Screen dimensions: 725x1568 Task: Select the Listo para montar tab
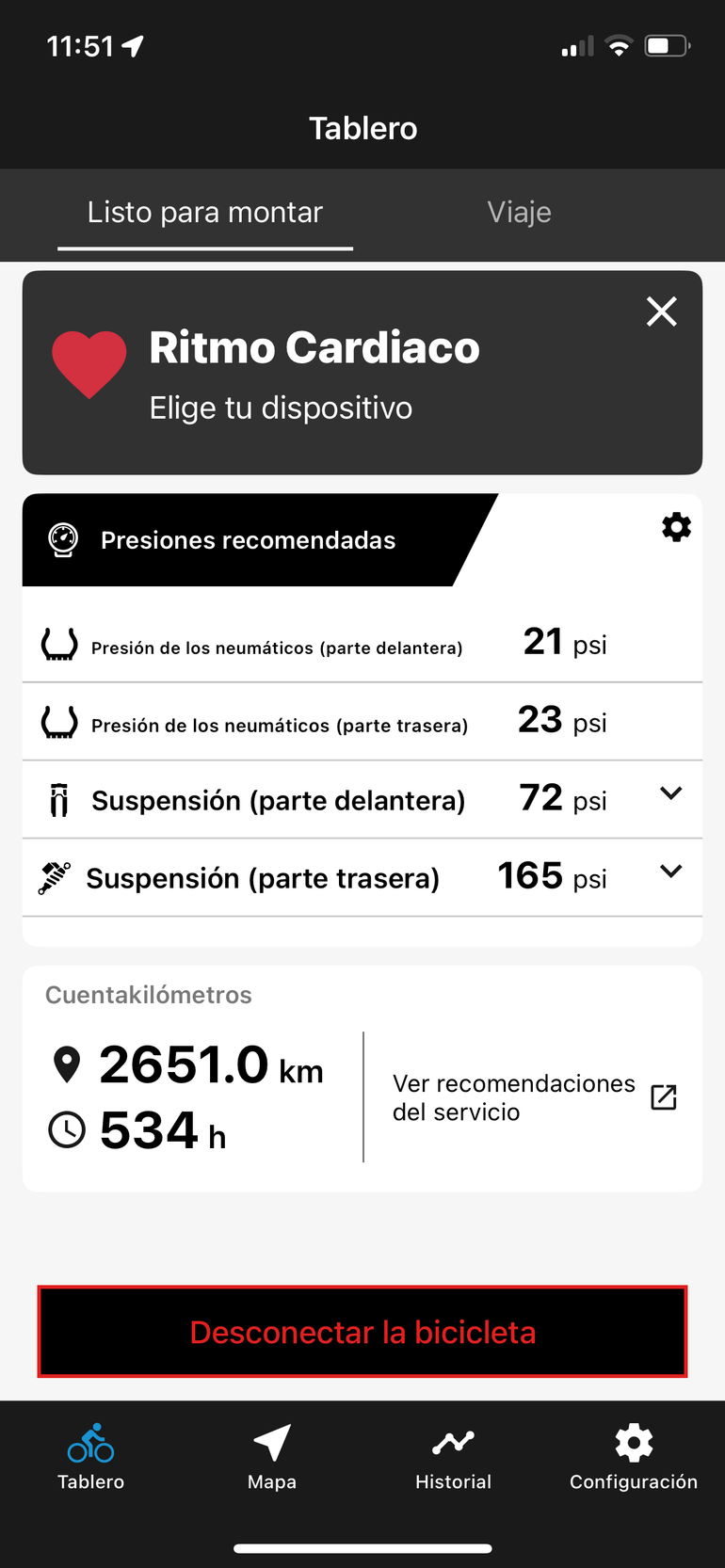click(205, 213)
